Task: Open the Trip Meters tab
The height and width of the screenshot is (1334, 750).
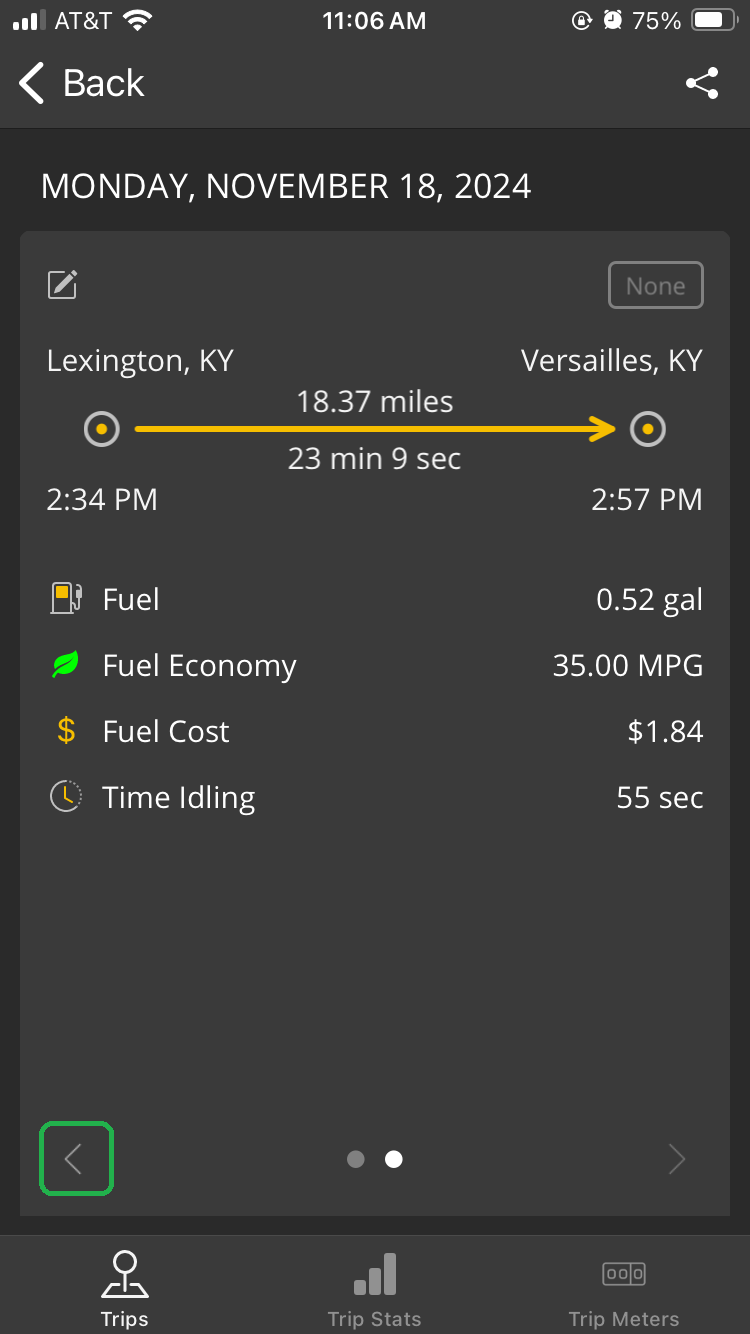Action: [623, 1290]
